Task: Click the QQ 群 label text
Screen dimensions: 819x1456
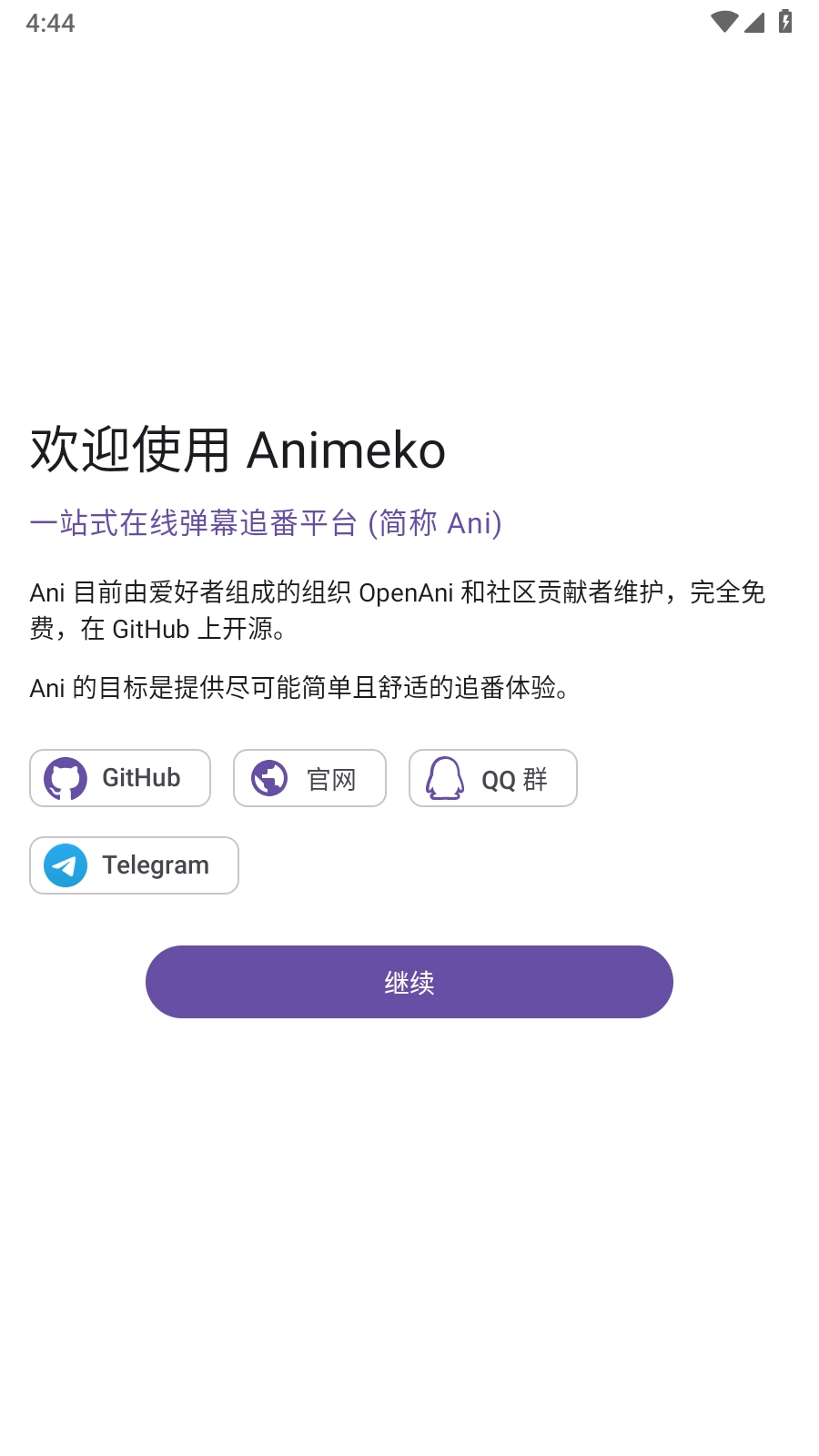Action: pos(513,778)
